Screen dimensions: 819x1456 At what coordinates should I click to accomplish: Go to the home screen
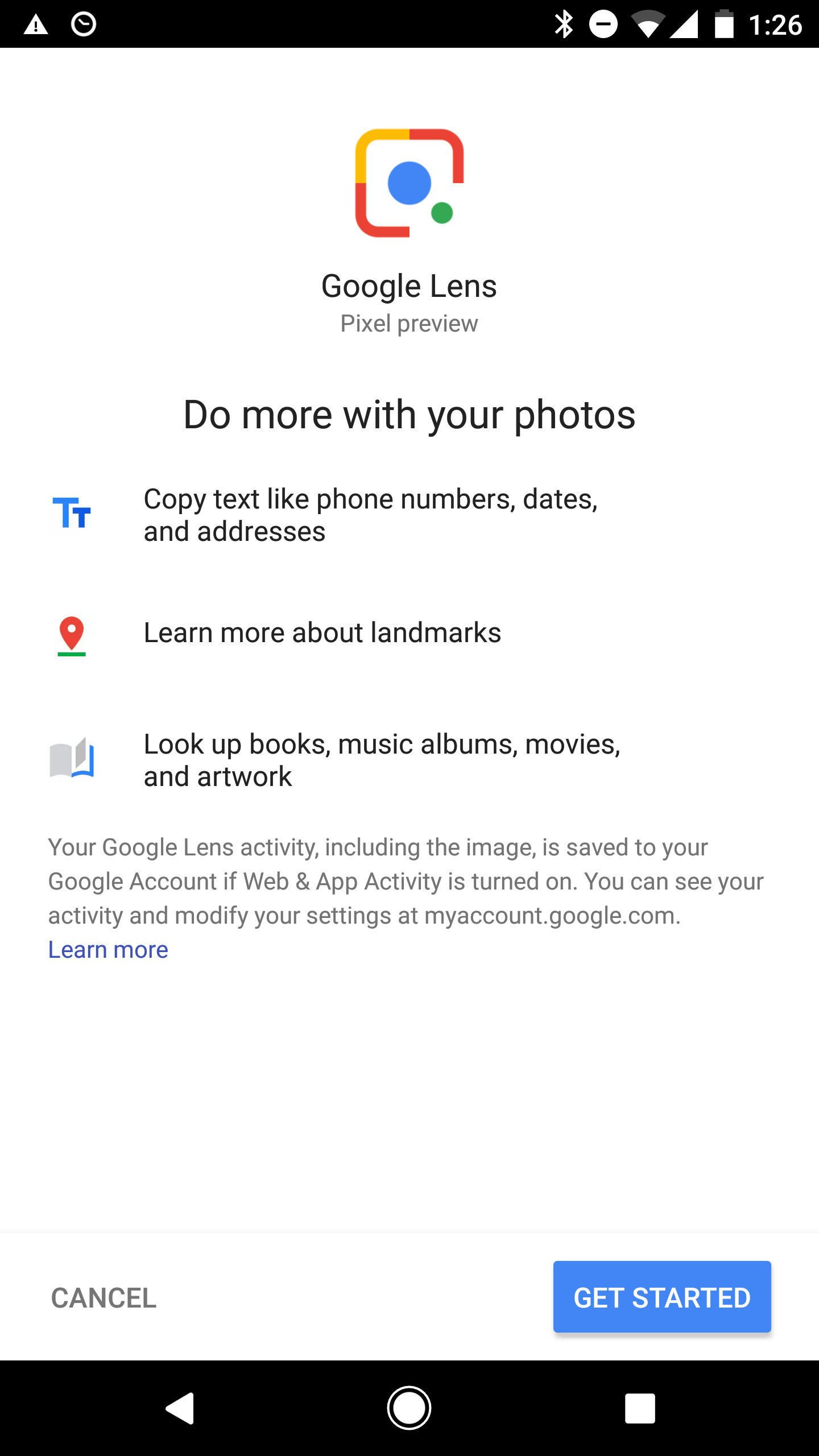point(409,1408)
